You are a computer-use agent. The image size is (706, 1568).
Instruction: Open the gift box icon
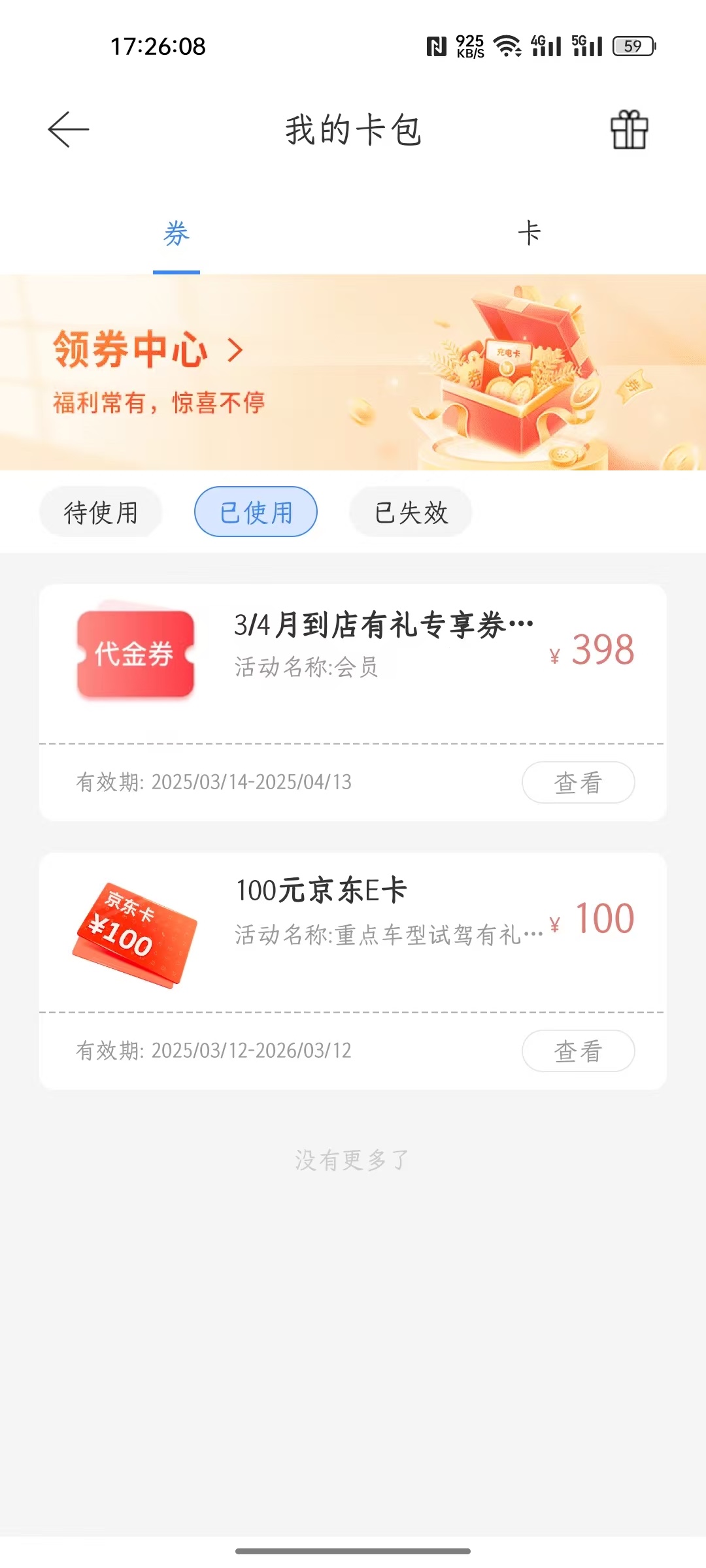629,129
